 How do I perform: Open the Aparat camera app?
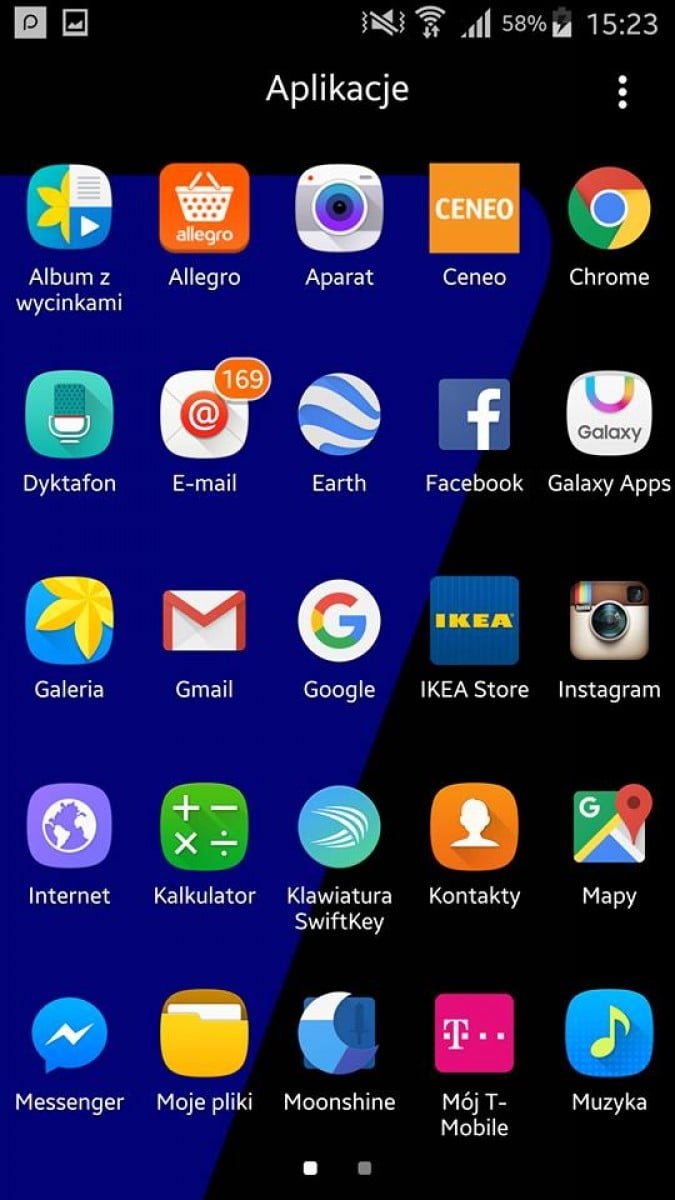point(339,209)
